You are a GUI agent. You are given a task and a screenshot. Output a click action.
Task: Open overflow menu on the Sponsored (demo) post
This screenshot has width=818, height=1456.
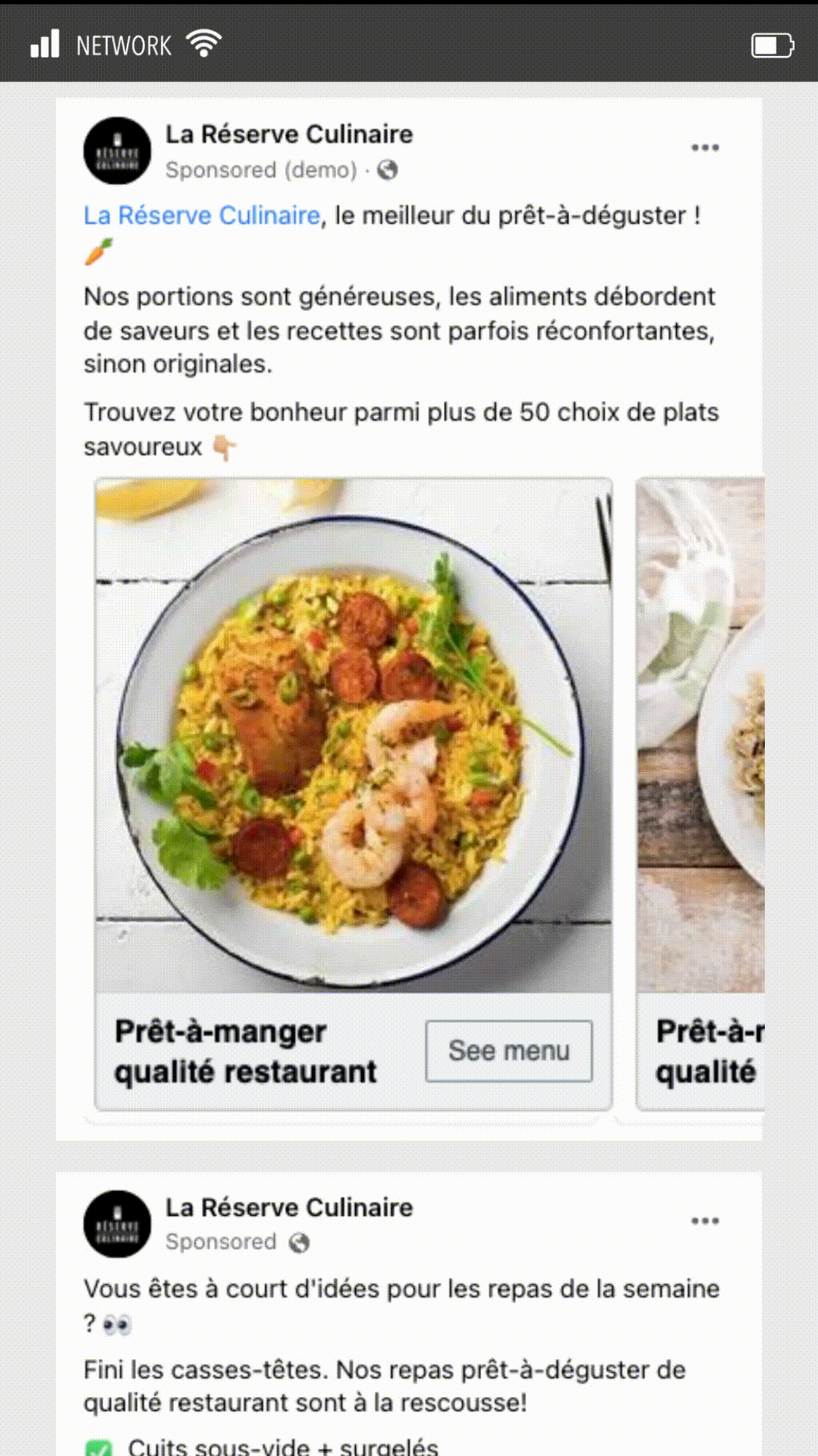pyautogui.click(x=704, y=148)
